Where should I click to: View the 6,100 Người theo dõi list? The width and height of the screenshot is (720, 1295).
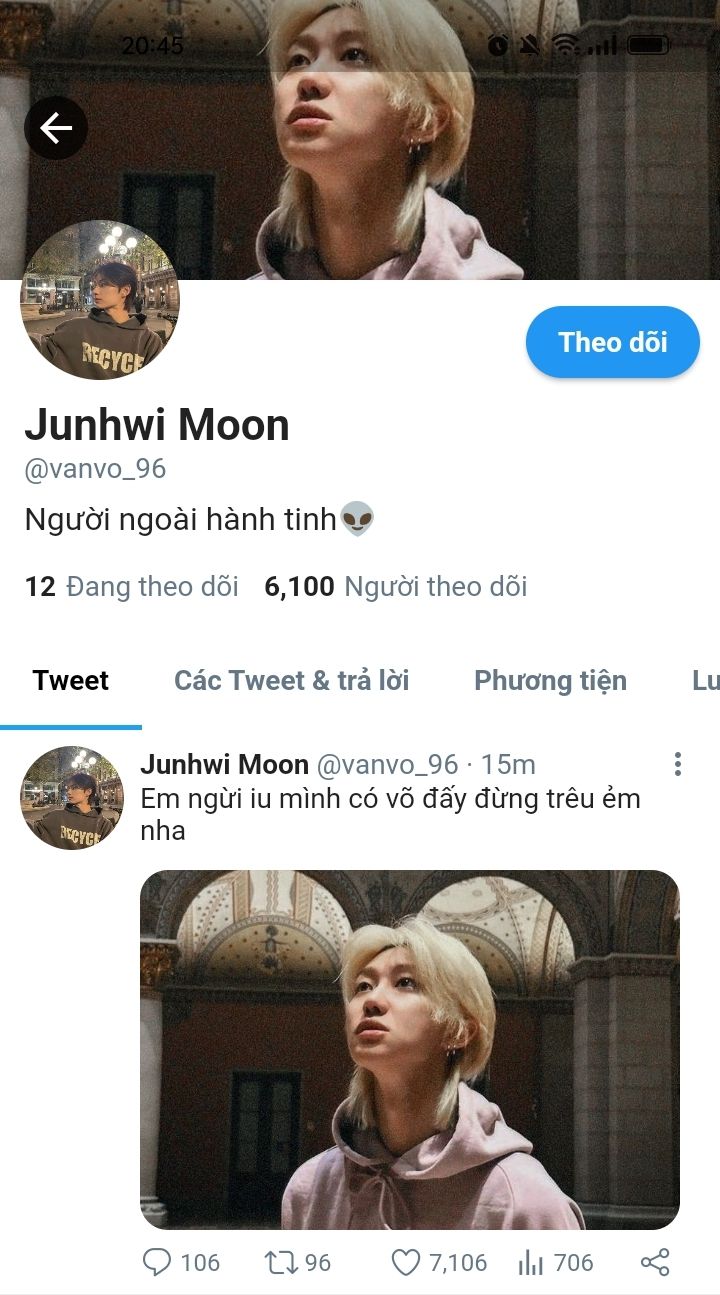[x=395, y=586]
